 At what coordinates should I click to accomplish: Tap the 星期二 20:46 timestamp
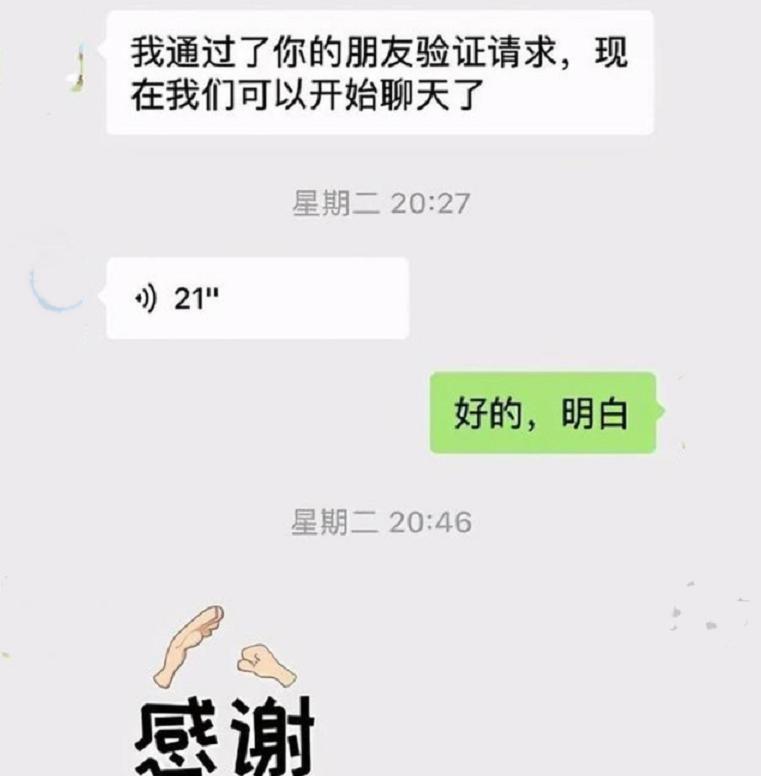(x=380, y=517)
